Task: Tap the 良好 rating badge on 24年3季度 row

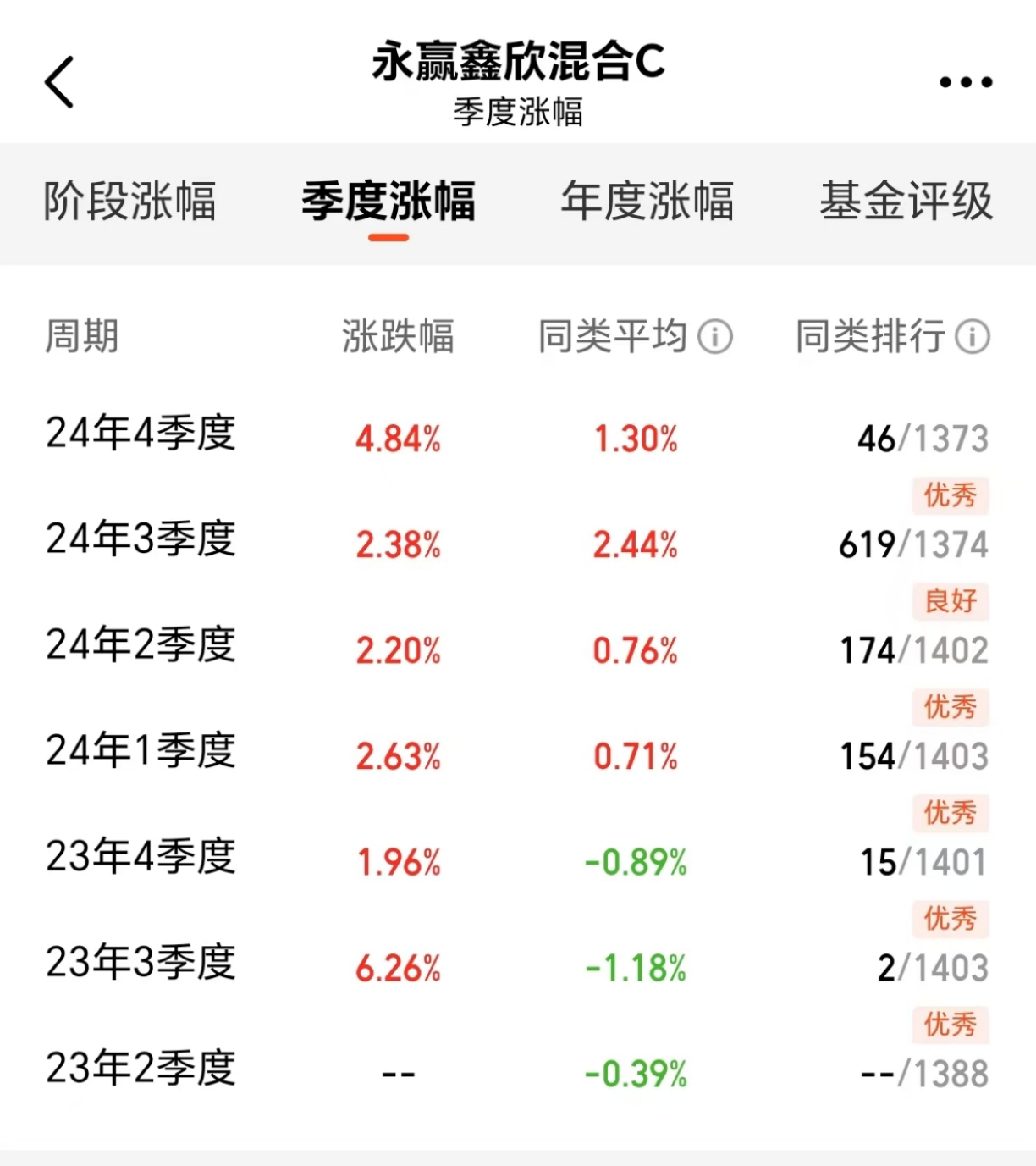Action: [950, 602]
